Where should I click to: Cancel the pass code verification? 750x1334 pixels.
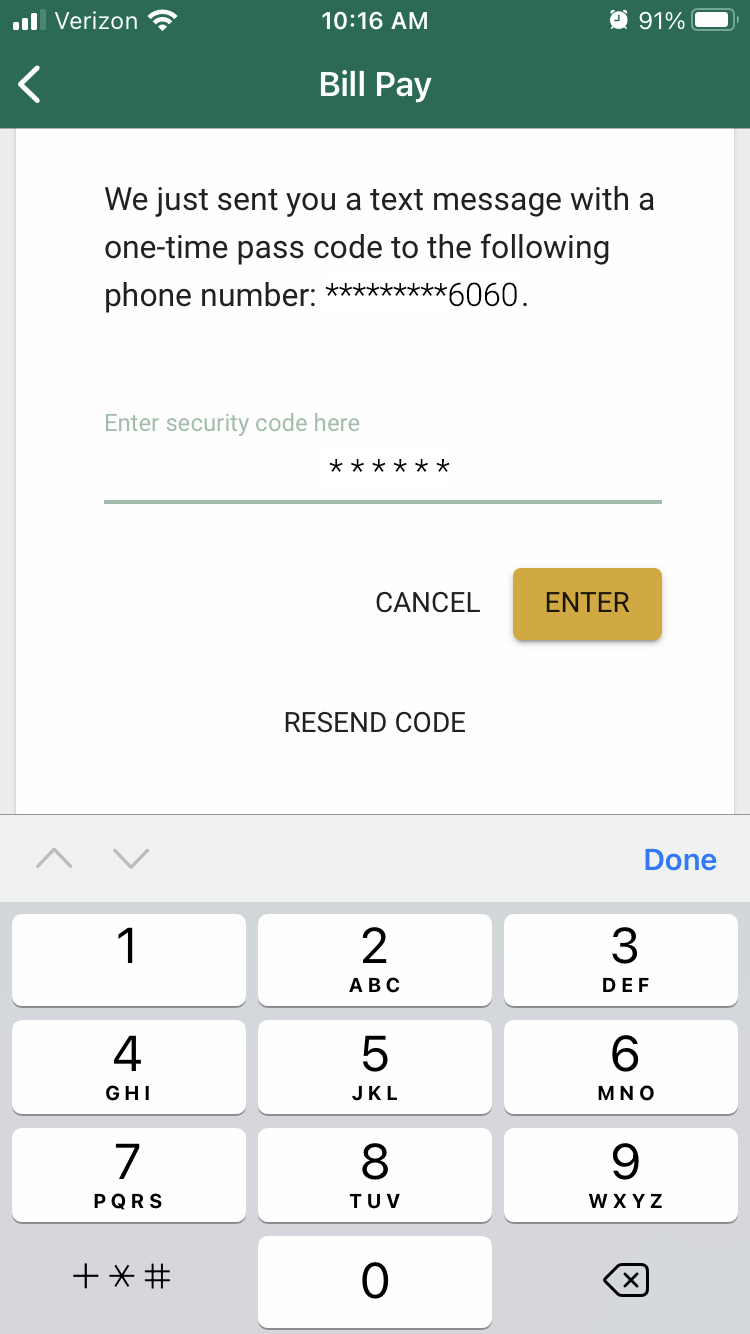pyautogui.click(x=427, y=603)
